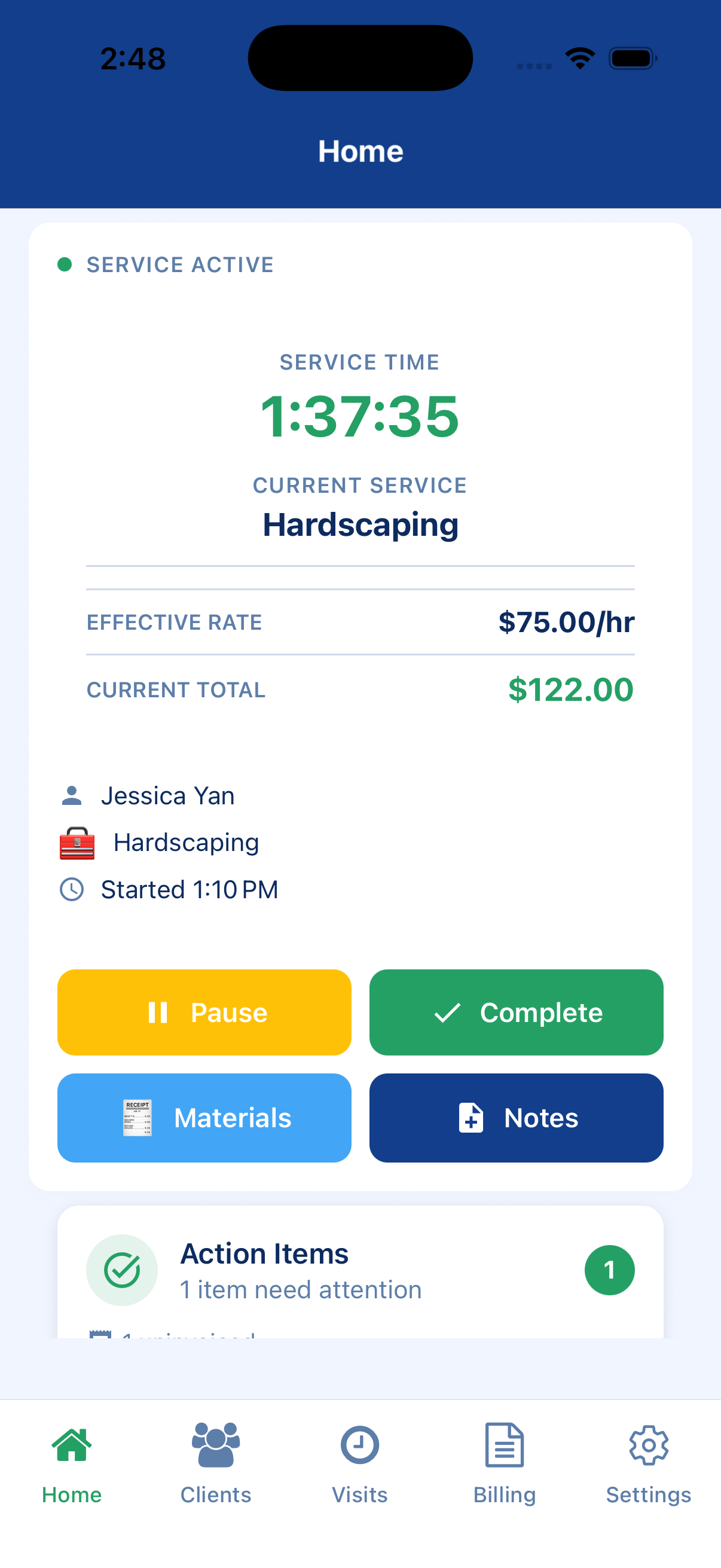Open Notes for the current service
Image resolution: width=721 pixels, height=1568 pixels.
[516, 1118]
